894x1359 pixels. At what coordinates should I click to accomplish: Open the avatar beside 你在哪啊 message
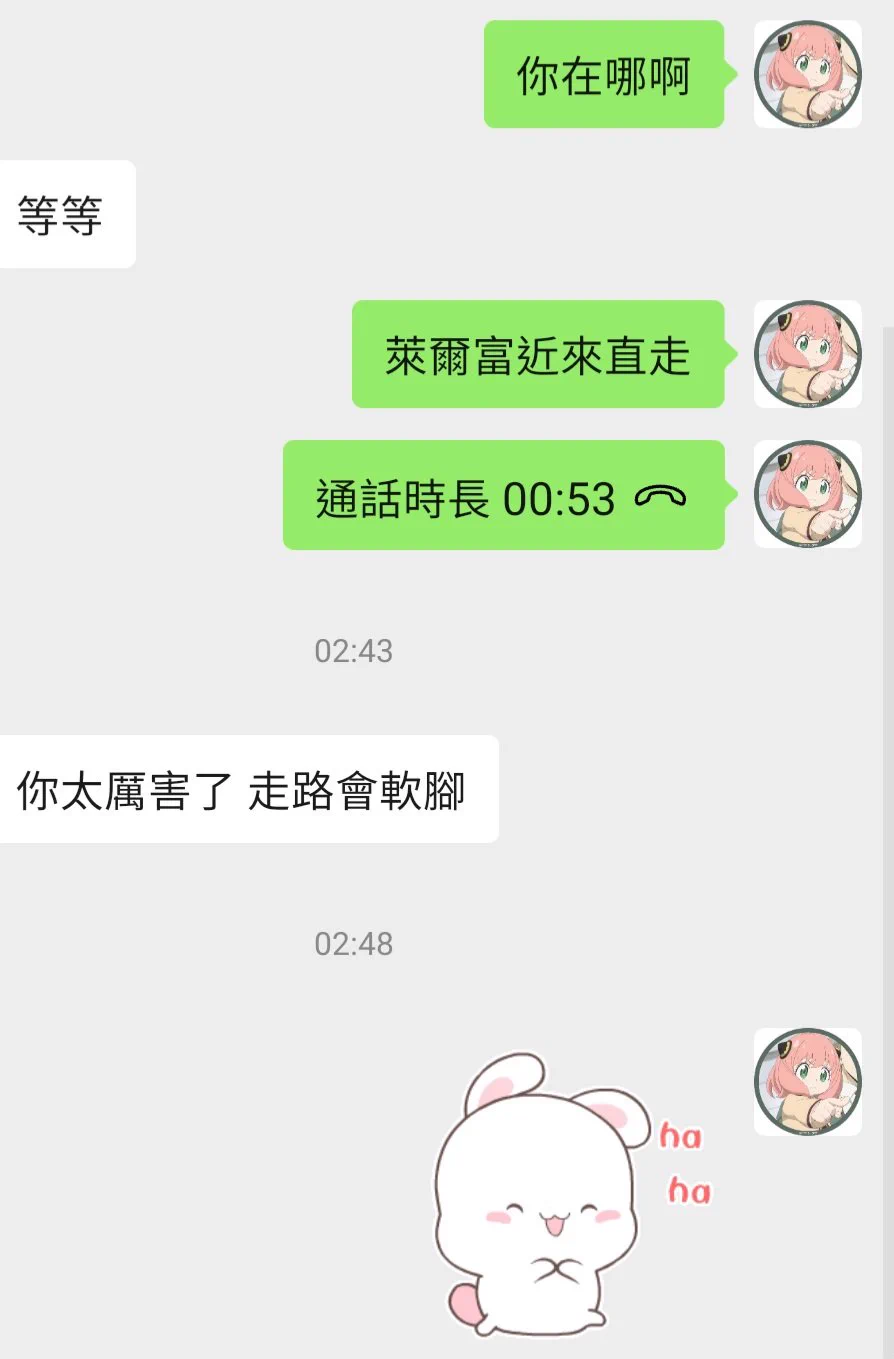tap(807, 74)
